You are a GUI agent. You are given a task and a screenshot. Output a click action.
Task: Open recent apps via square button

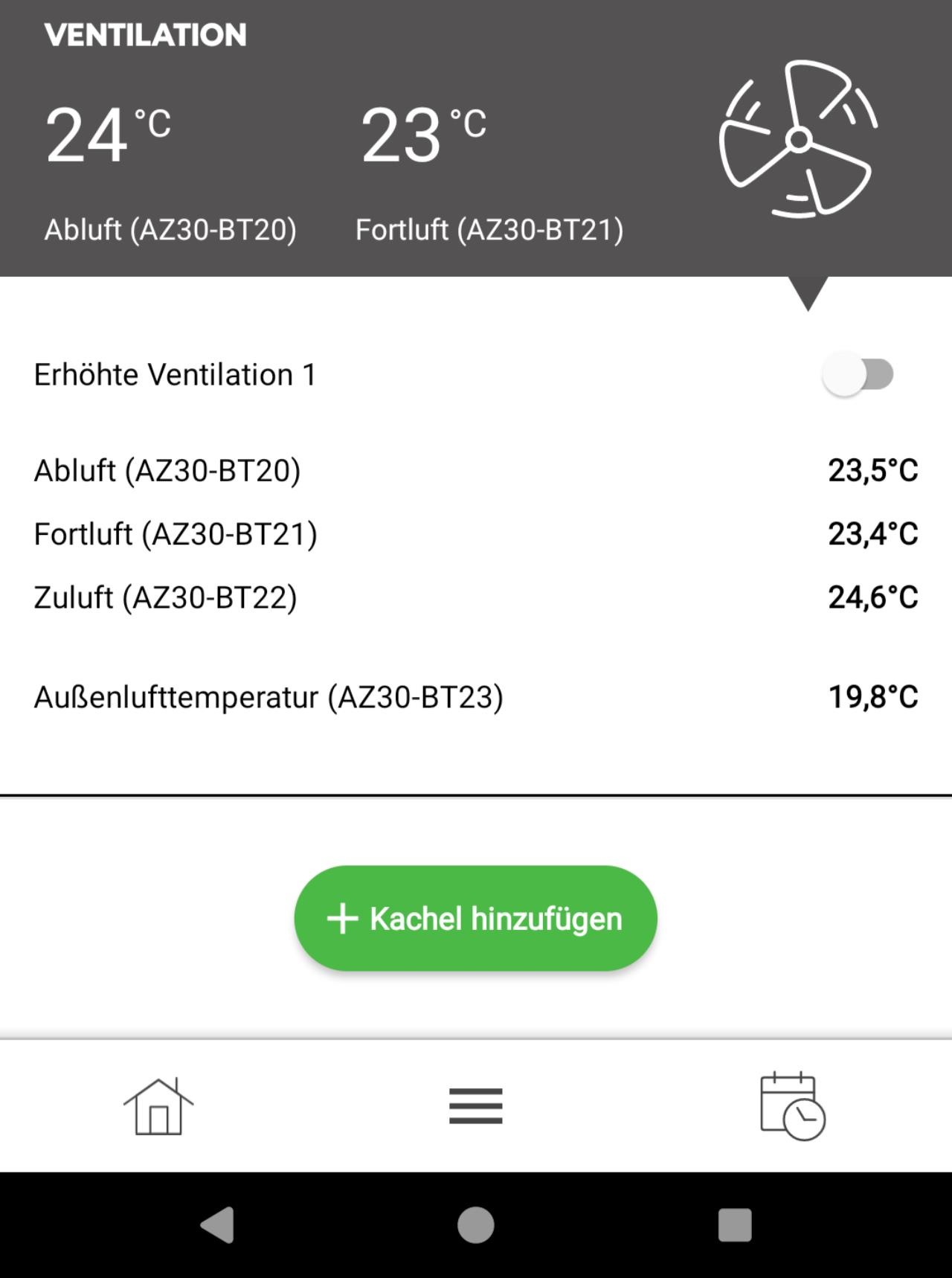734,1224
